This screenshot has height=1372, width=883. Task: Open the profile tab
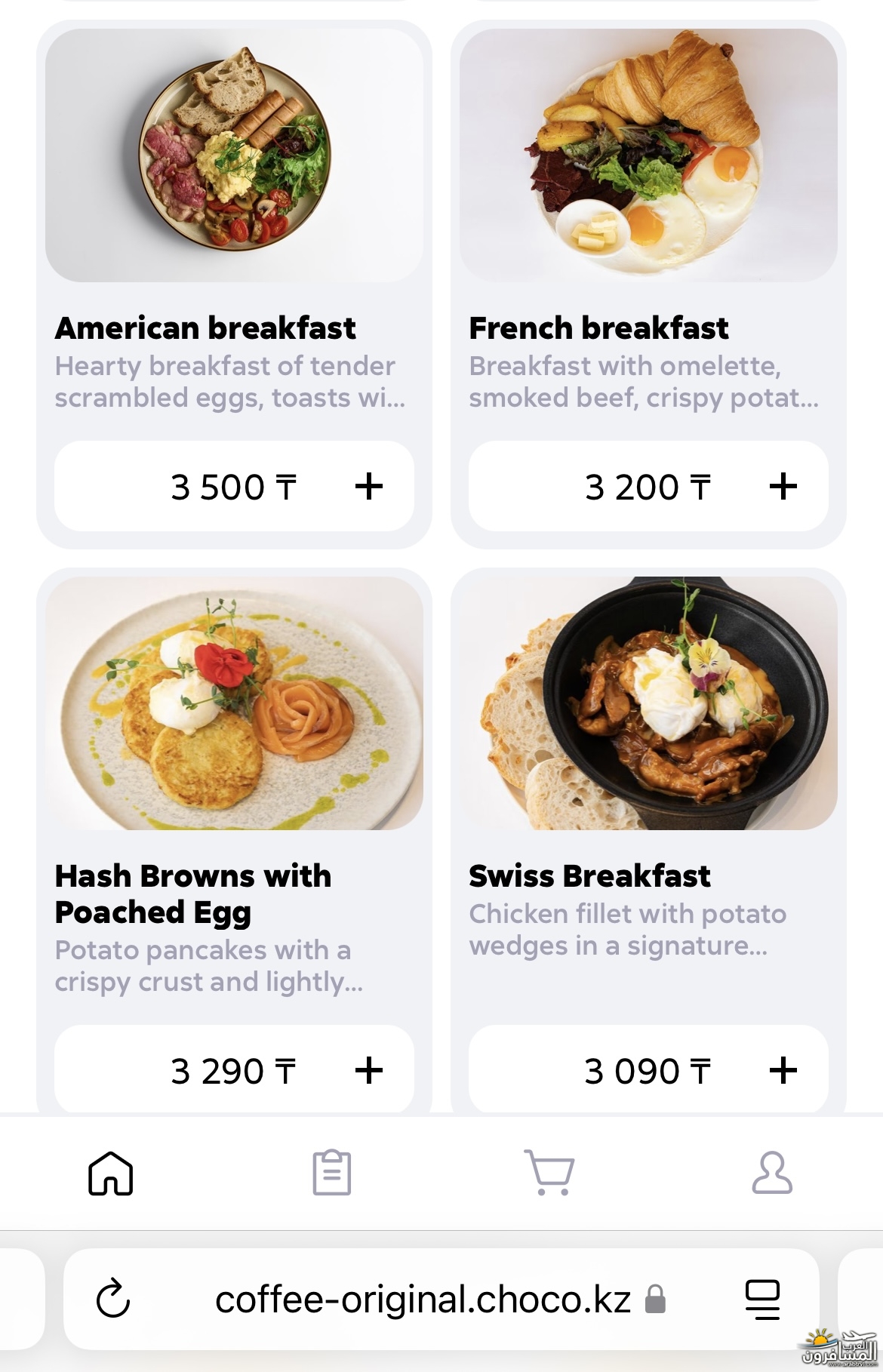771,1173
